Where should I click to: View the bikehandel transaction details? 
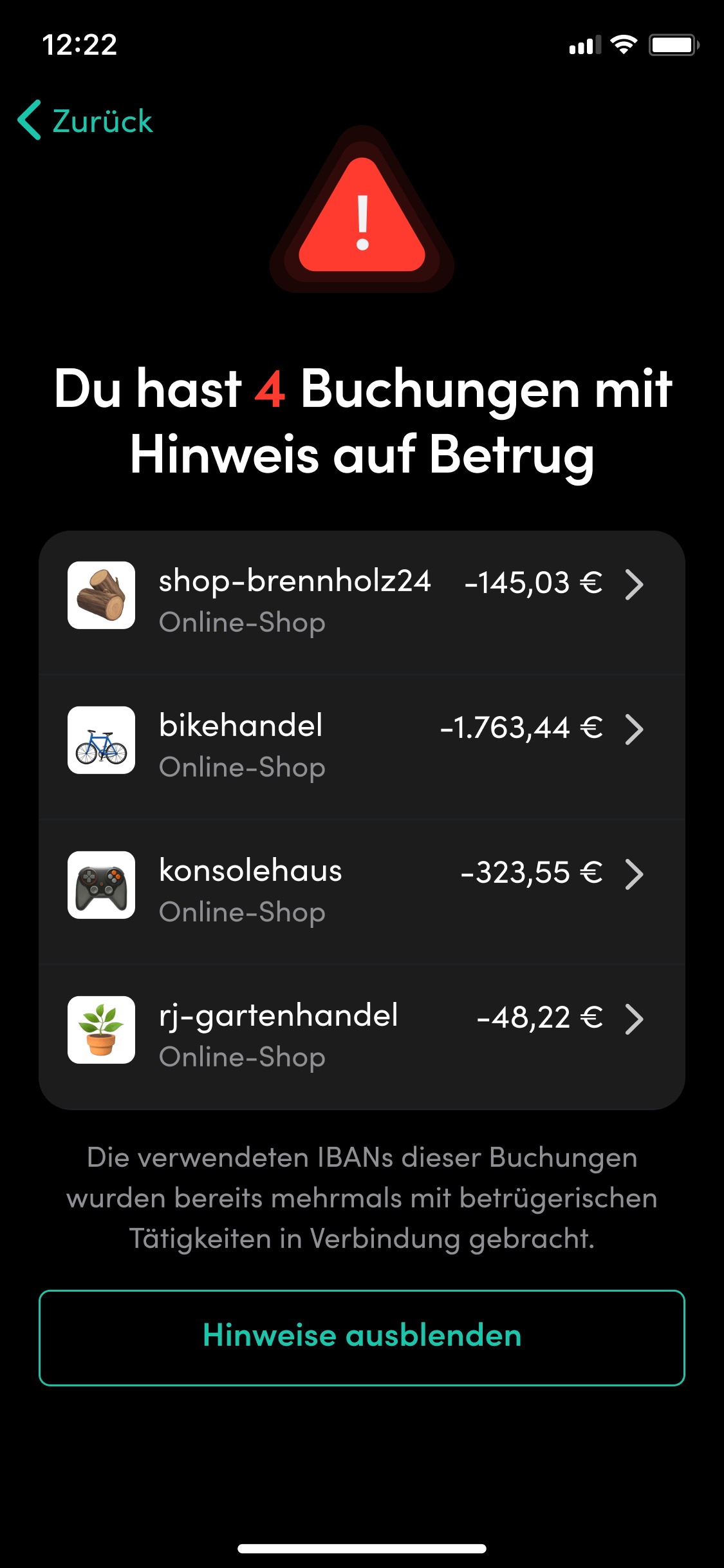point(362,747)
